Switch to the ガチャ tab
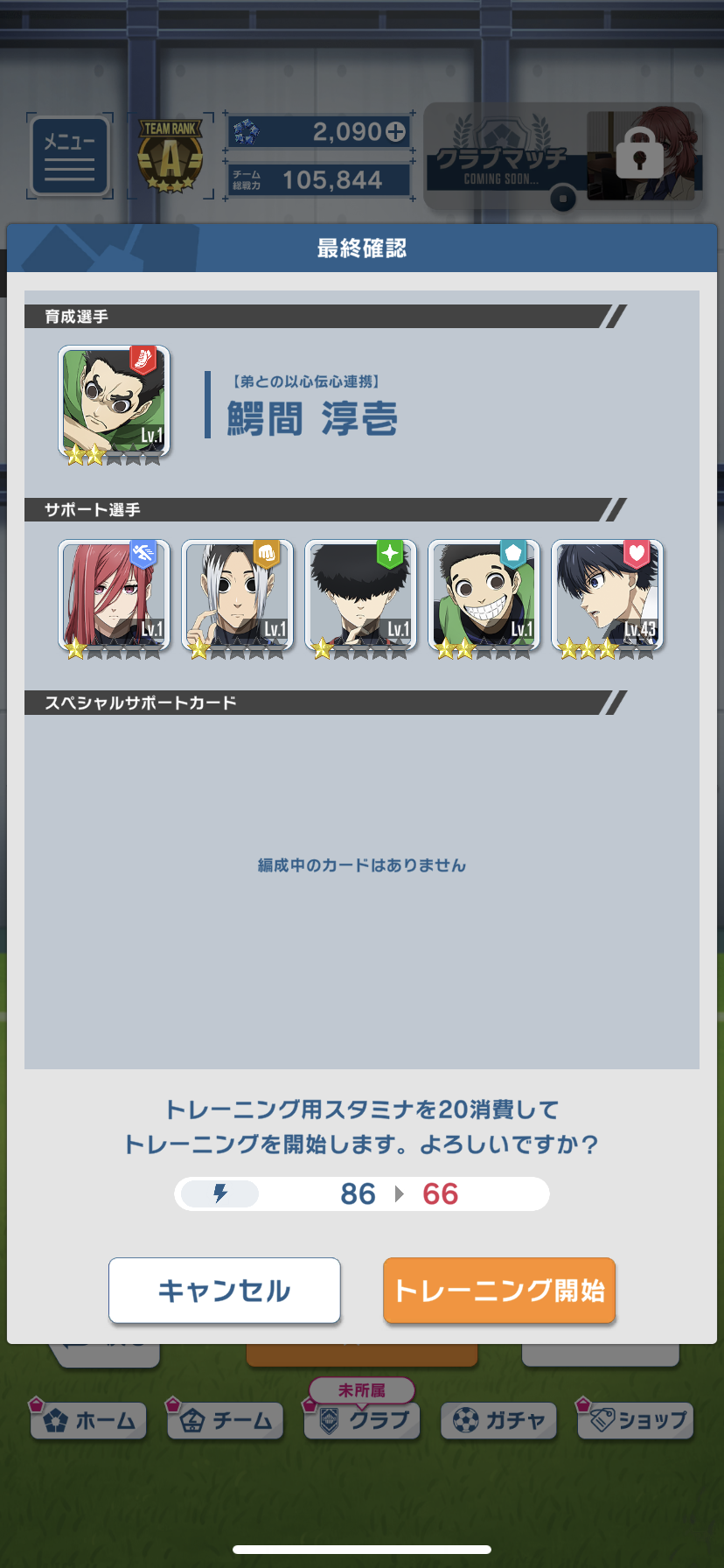The width and height of the screenshot is (724, 1568). (498, 1420)
